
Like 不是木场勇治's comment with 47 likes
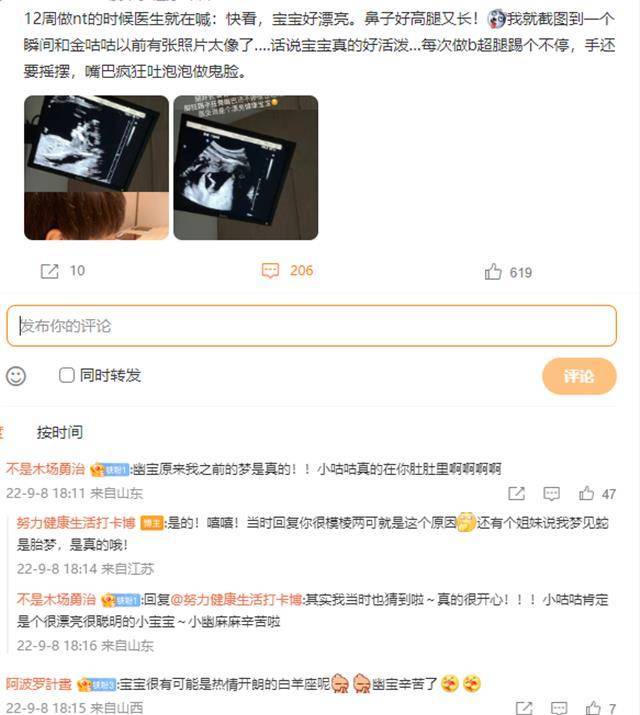(587, 493)
